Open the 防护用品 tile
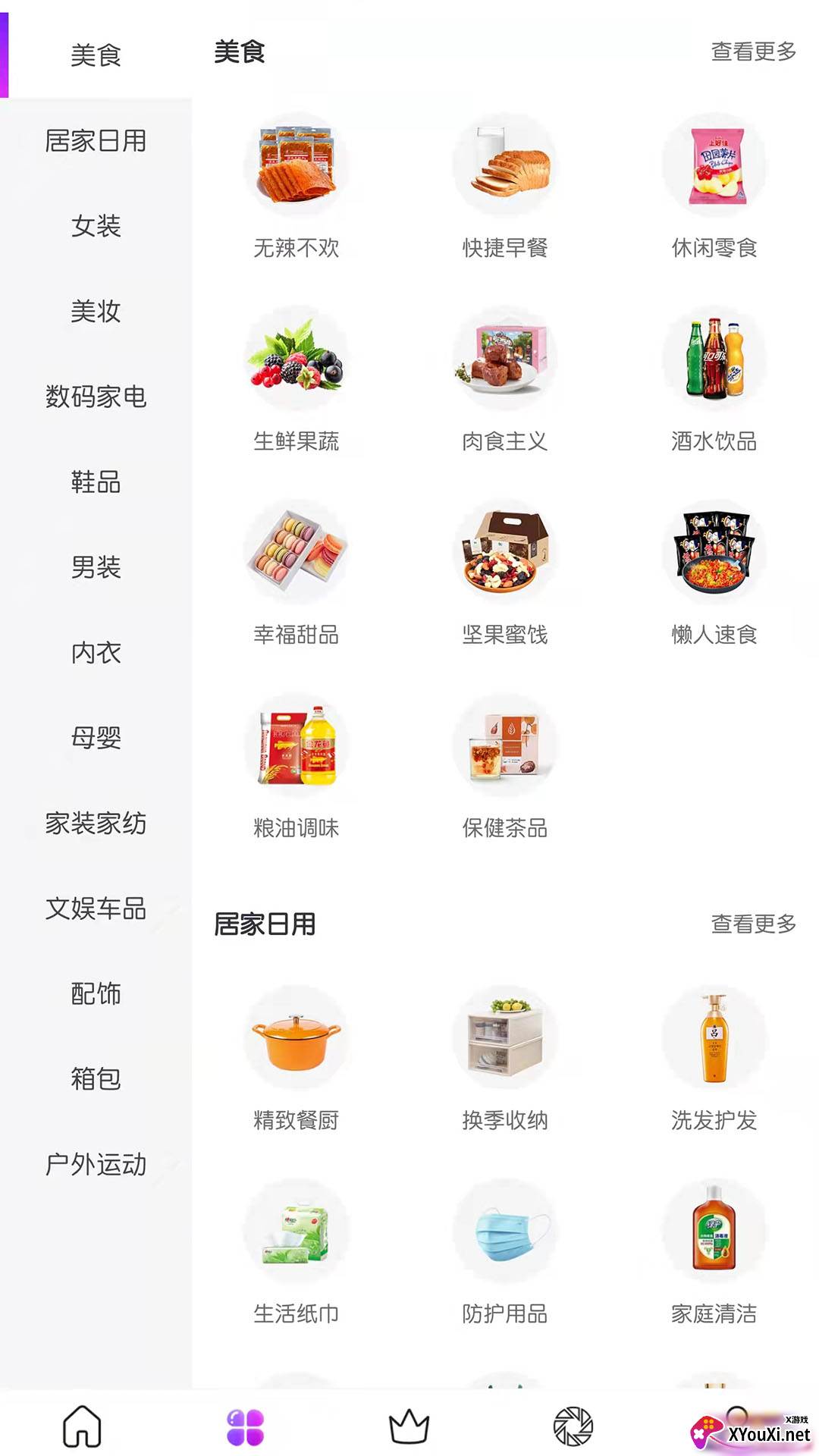Viewport: 819px width, 1456px height. point(505,1251)
